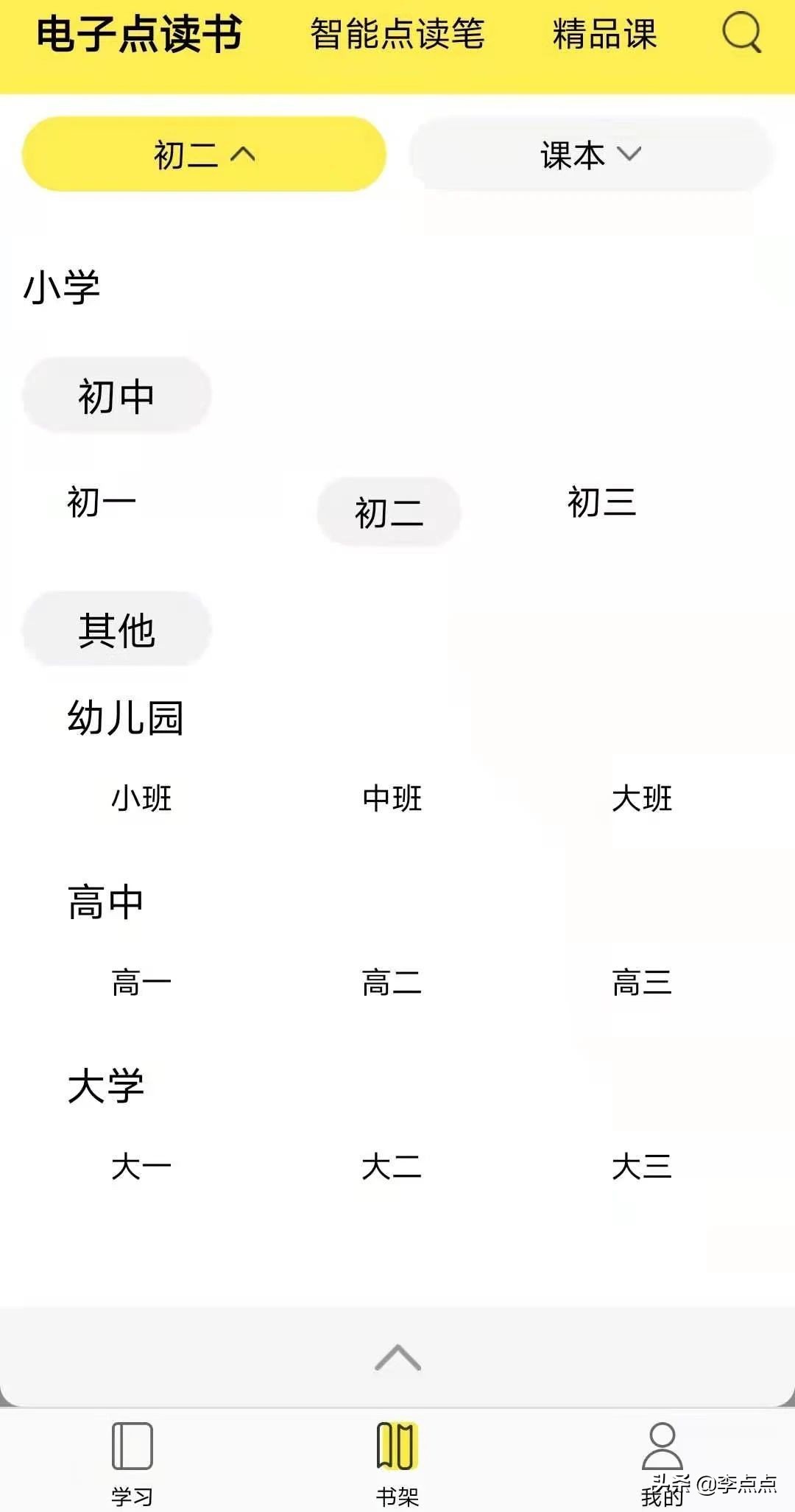Select 大三 under 大学
795x1512 pixels.
pyautogui.click(x=642, y=1164)
